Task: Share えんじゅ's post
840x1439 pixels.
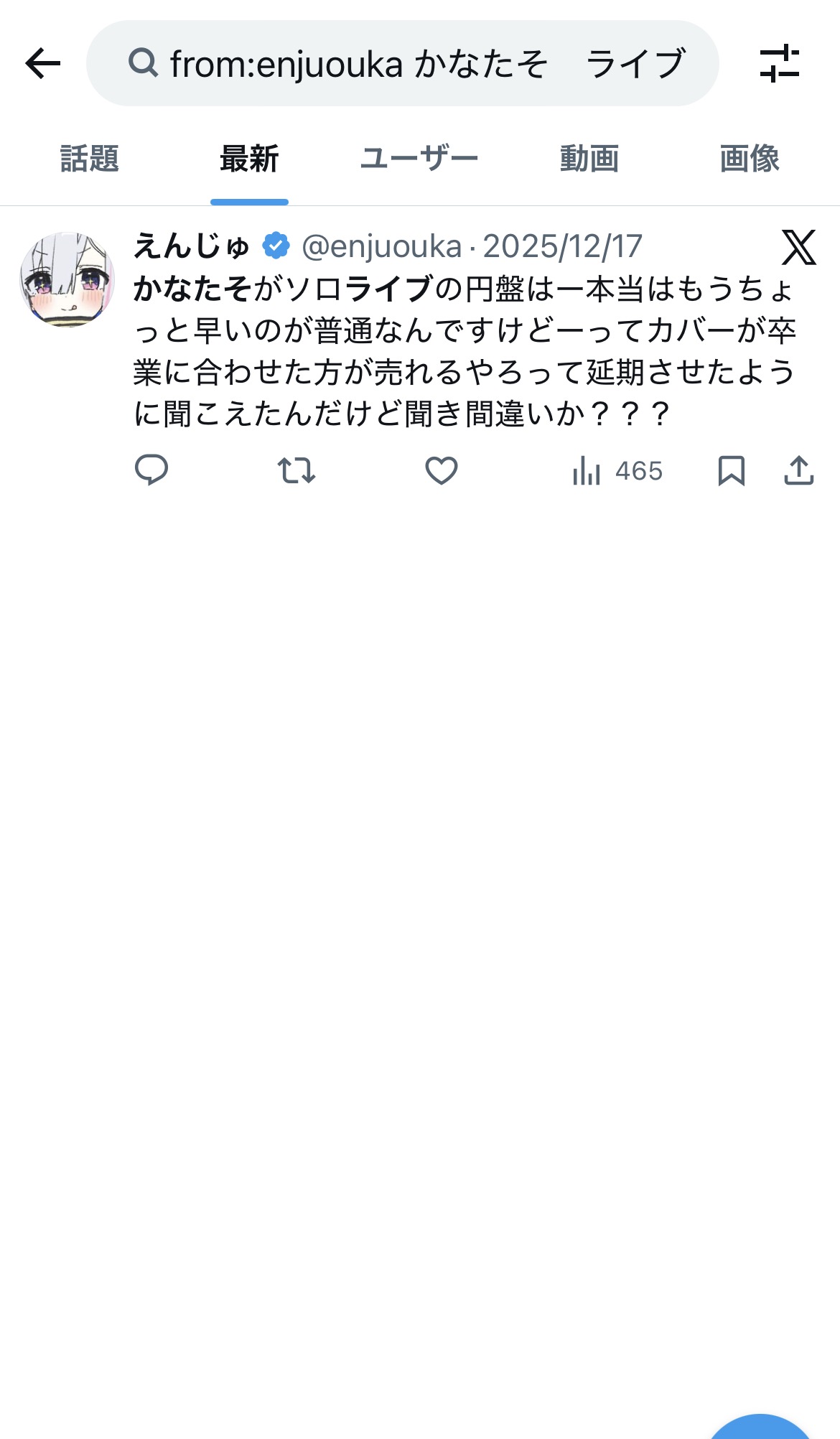Action: pyautogui.click(x=798, y=471)
